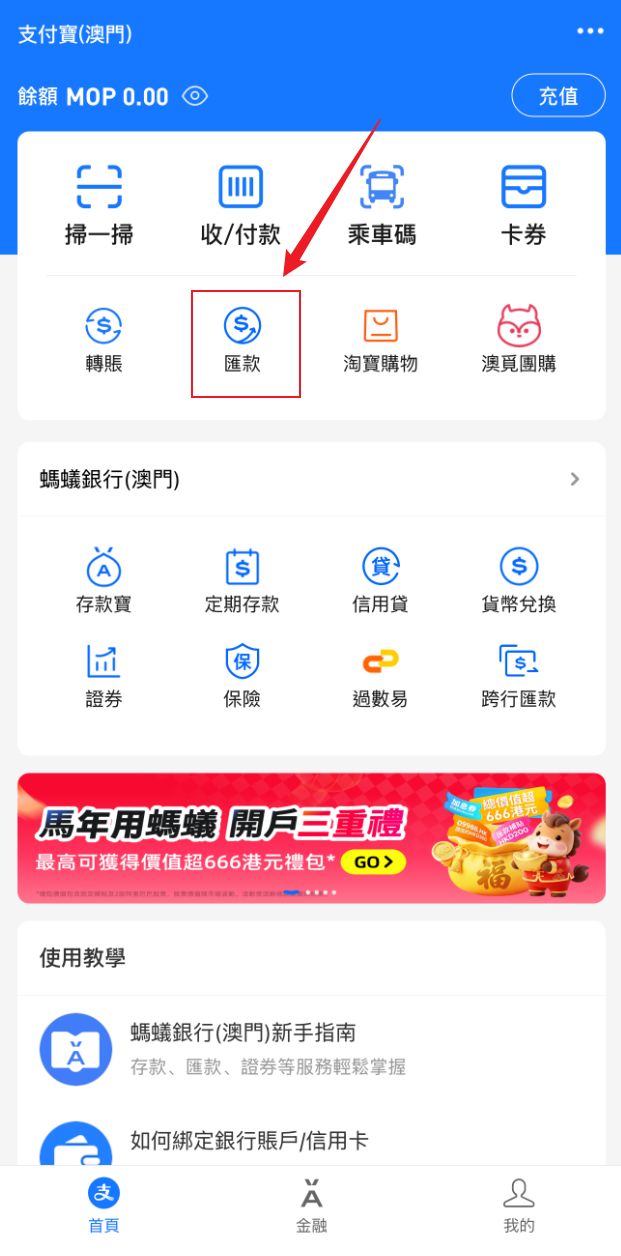Image resolution: width=621 pixels, height=1256 pixels.
Task: Open 存款寶 savings
Action: point(103,580)
